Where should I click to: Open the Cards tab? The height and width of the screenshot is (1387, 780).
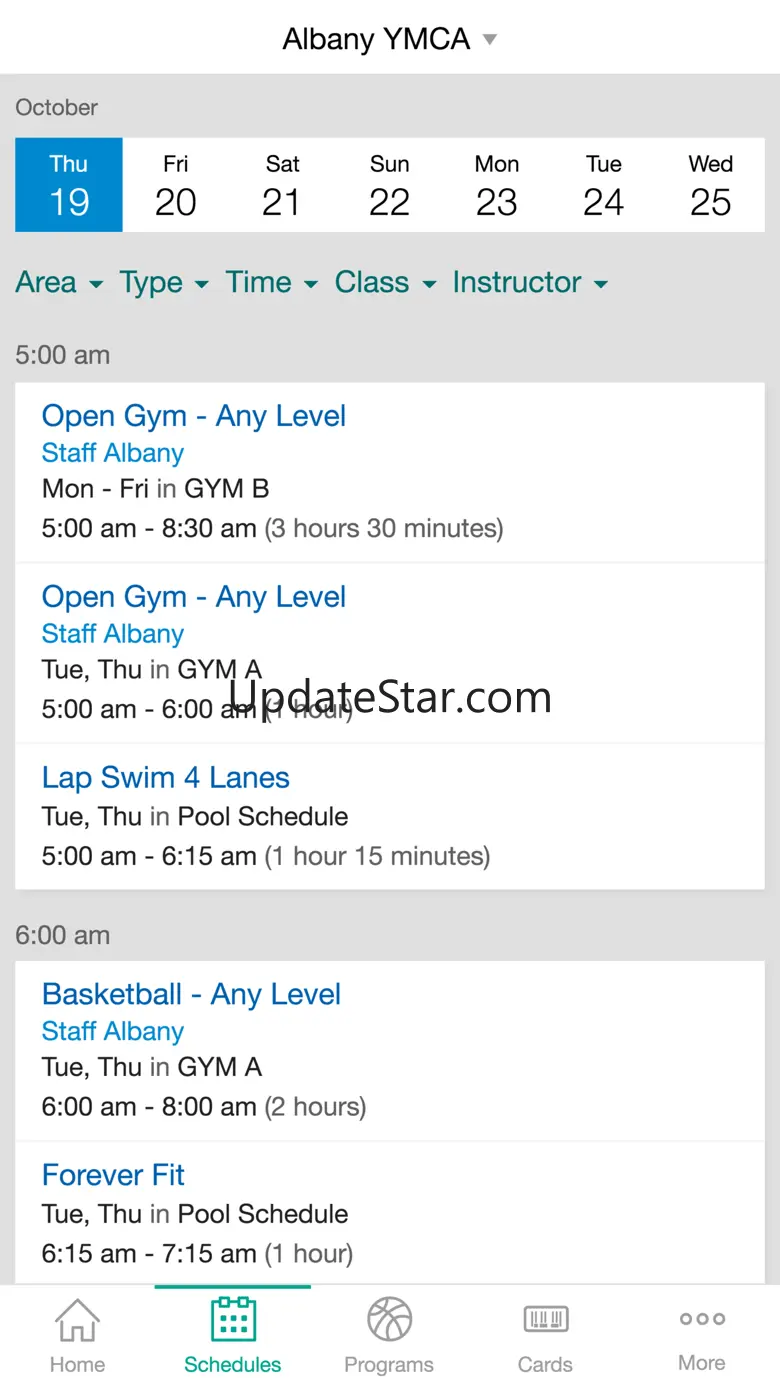(545, 1336)
